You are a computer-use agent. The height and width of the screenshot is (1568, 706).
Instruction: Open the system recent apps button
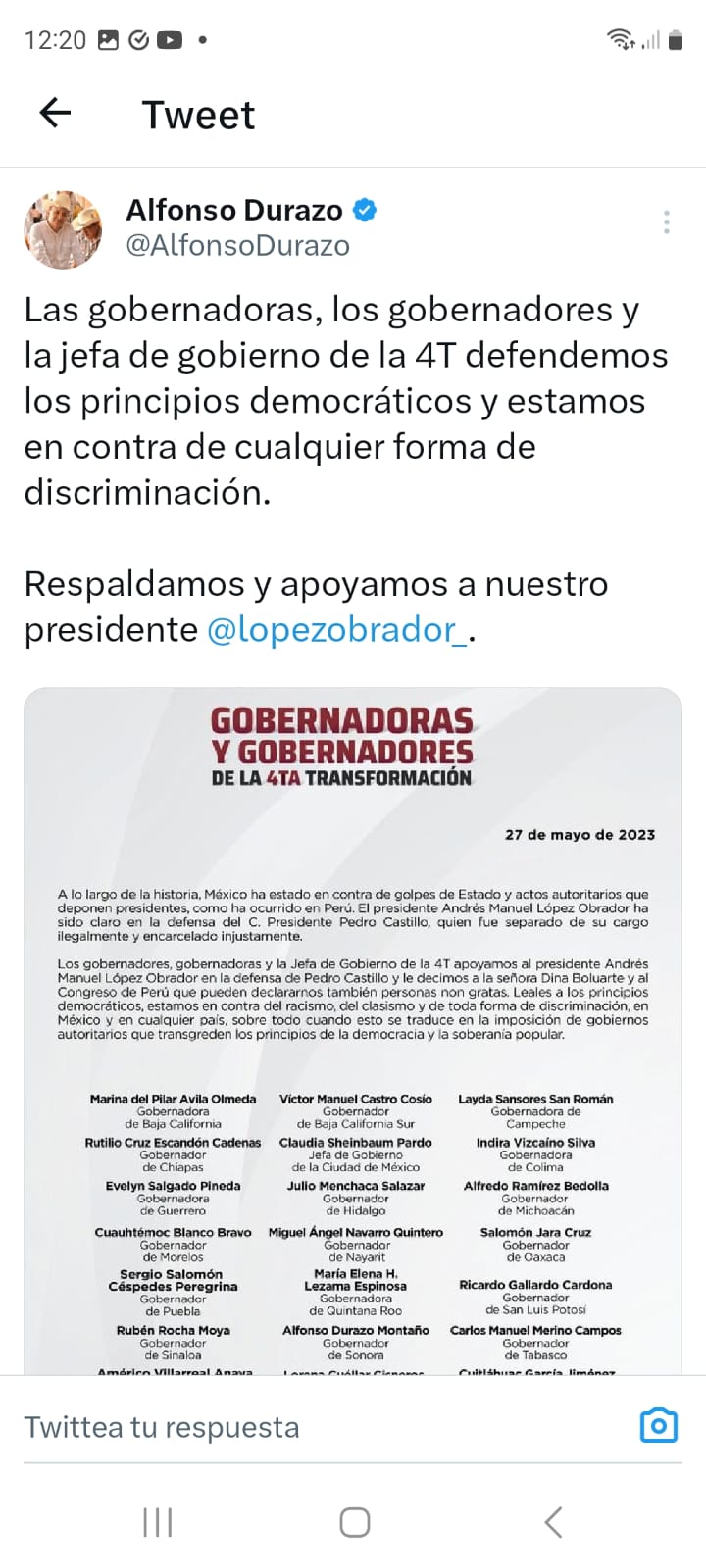click(158, 1522)
